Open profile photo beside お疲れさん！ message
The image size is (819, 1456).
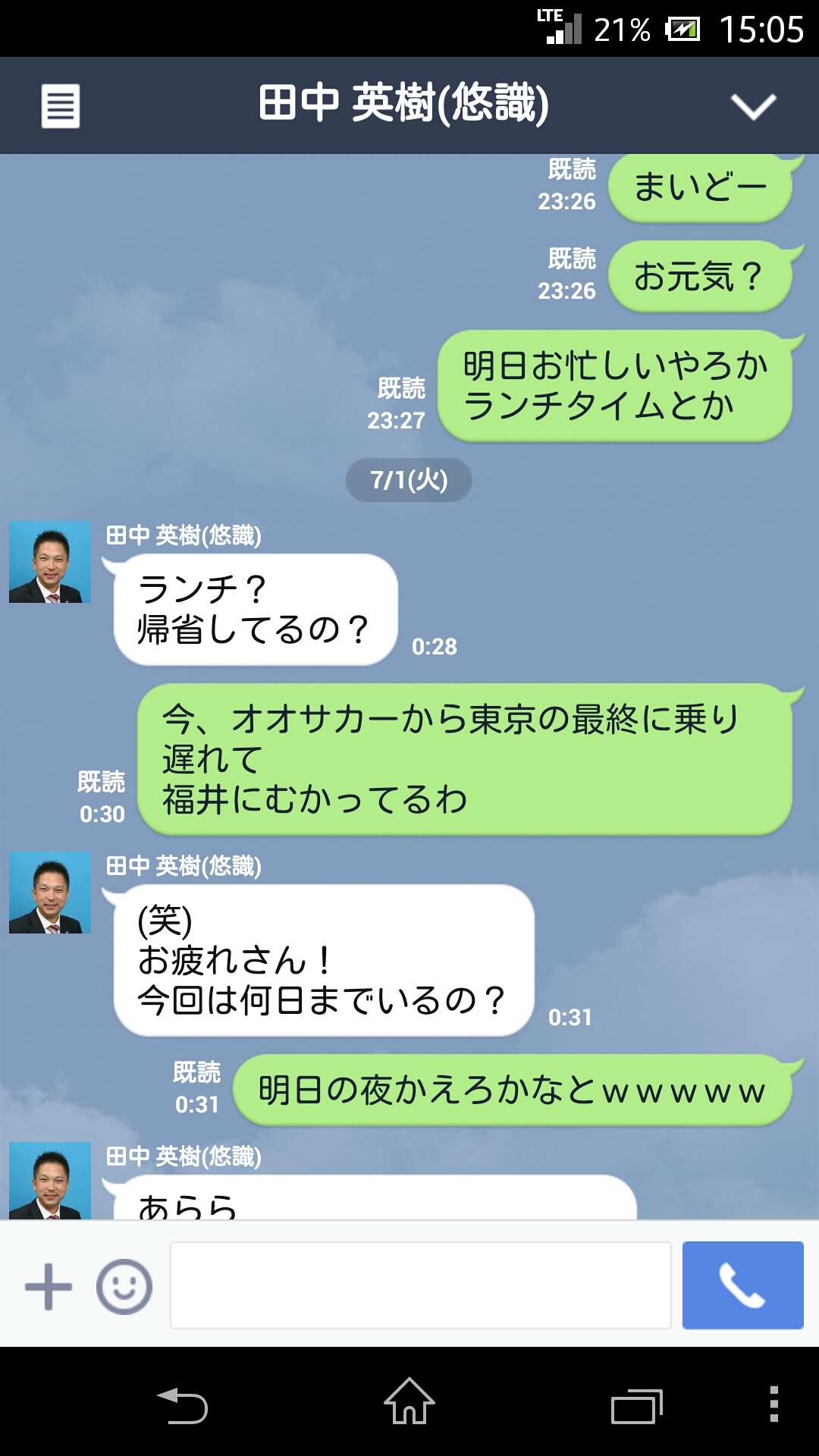pyautogui.click(x=50, y=893)
